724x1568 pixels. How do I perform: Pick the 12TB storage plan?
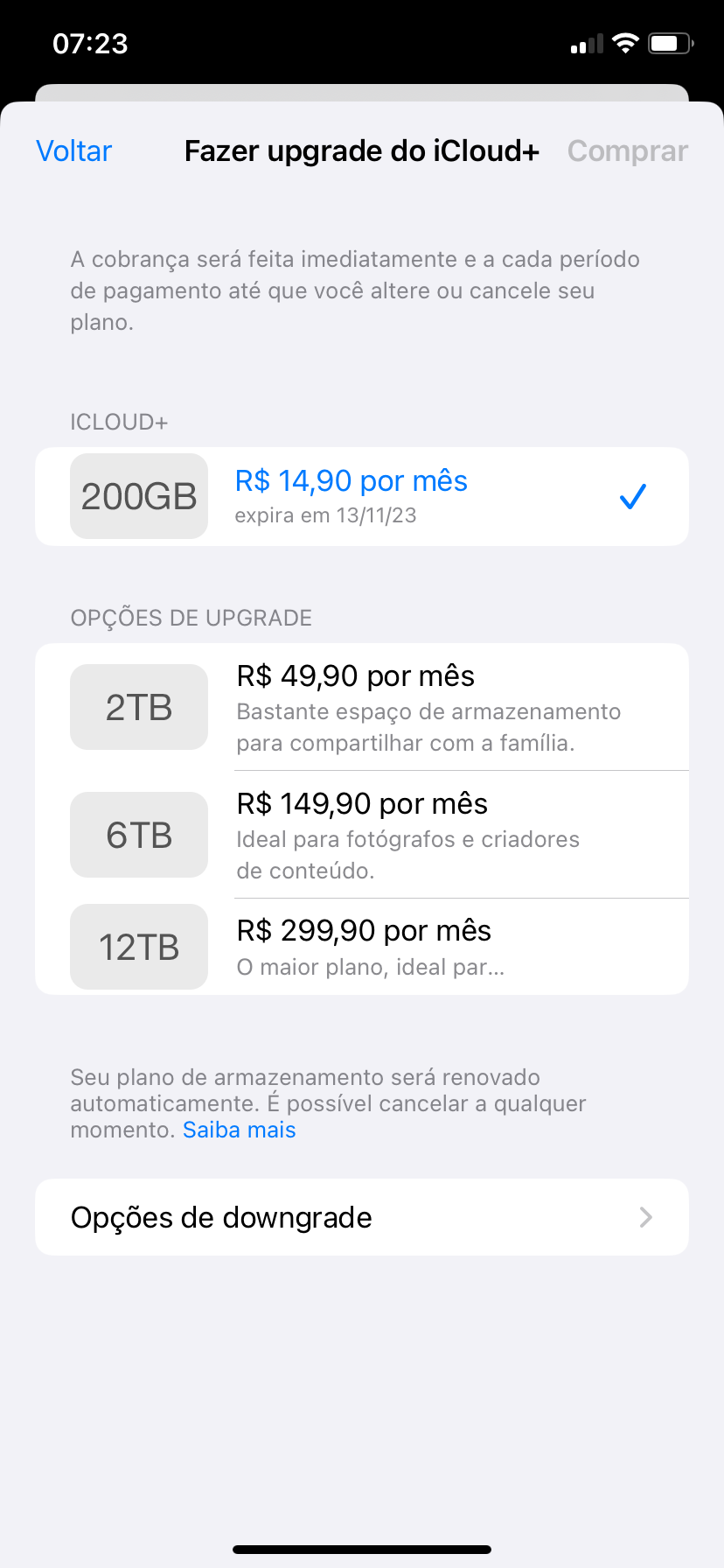(x=361, y=947)
